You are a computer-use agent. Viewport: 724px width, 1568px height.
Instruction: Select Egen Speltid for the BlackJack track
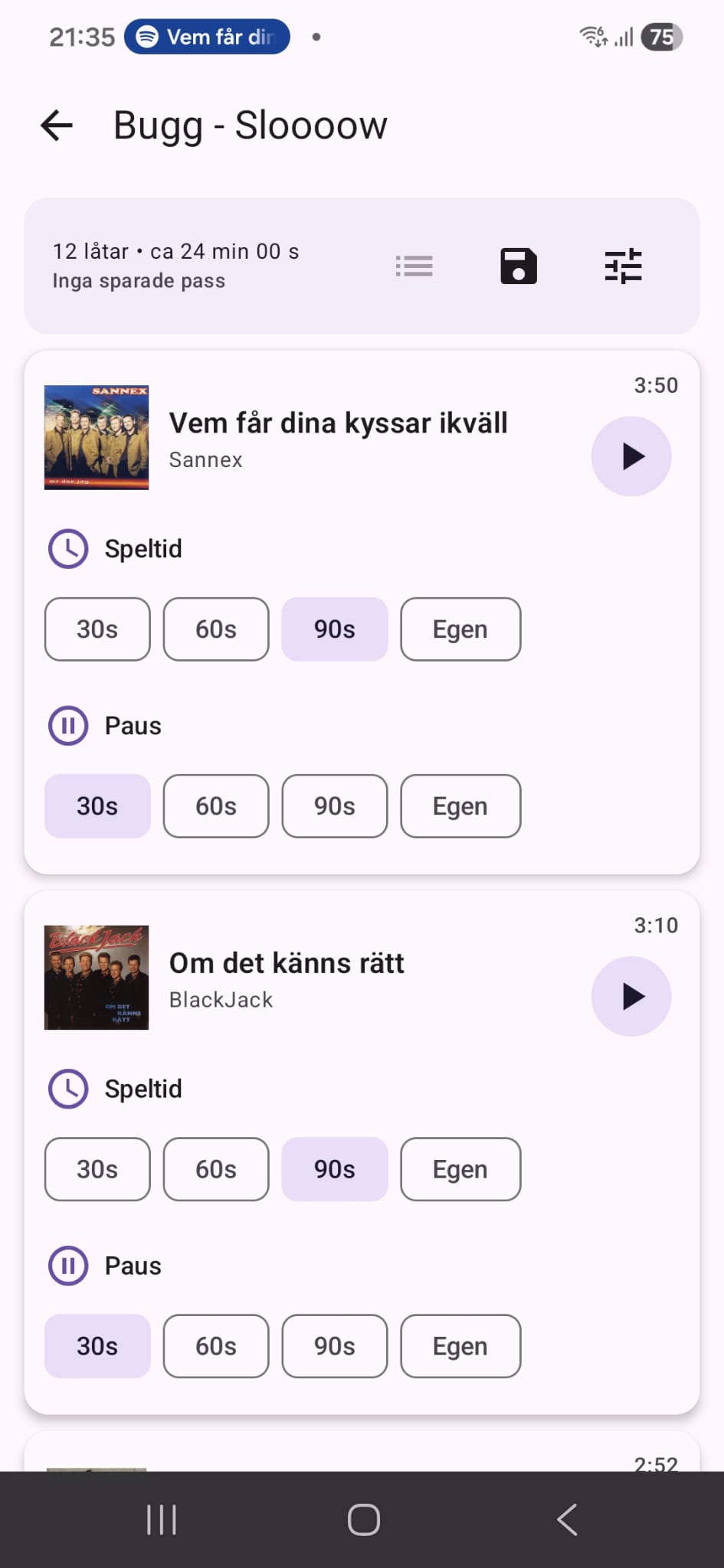(460, 1169)
